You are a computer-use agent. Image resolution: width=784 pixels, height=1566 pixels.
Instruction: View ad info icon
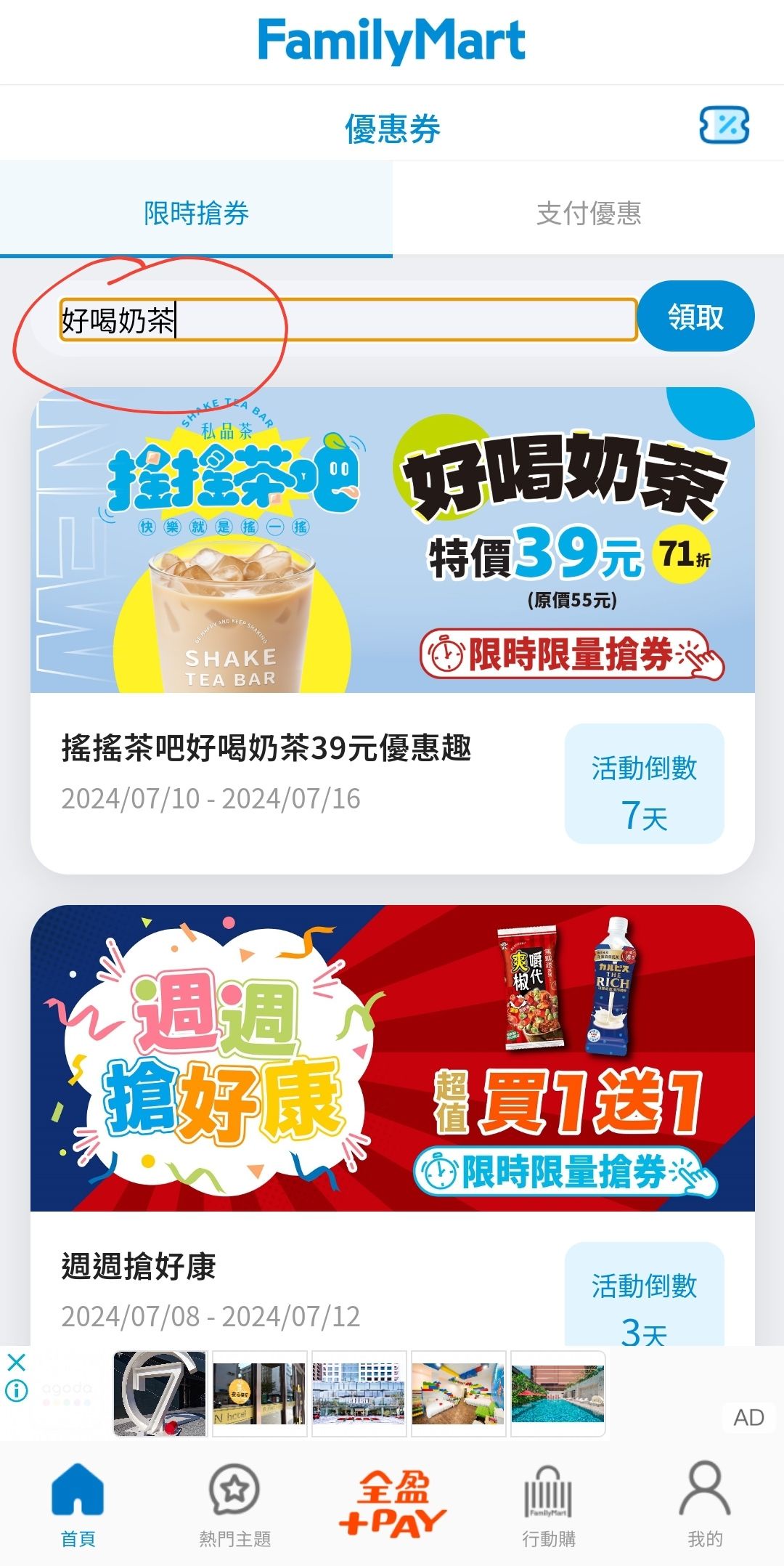click(16, 1390)
